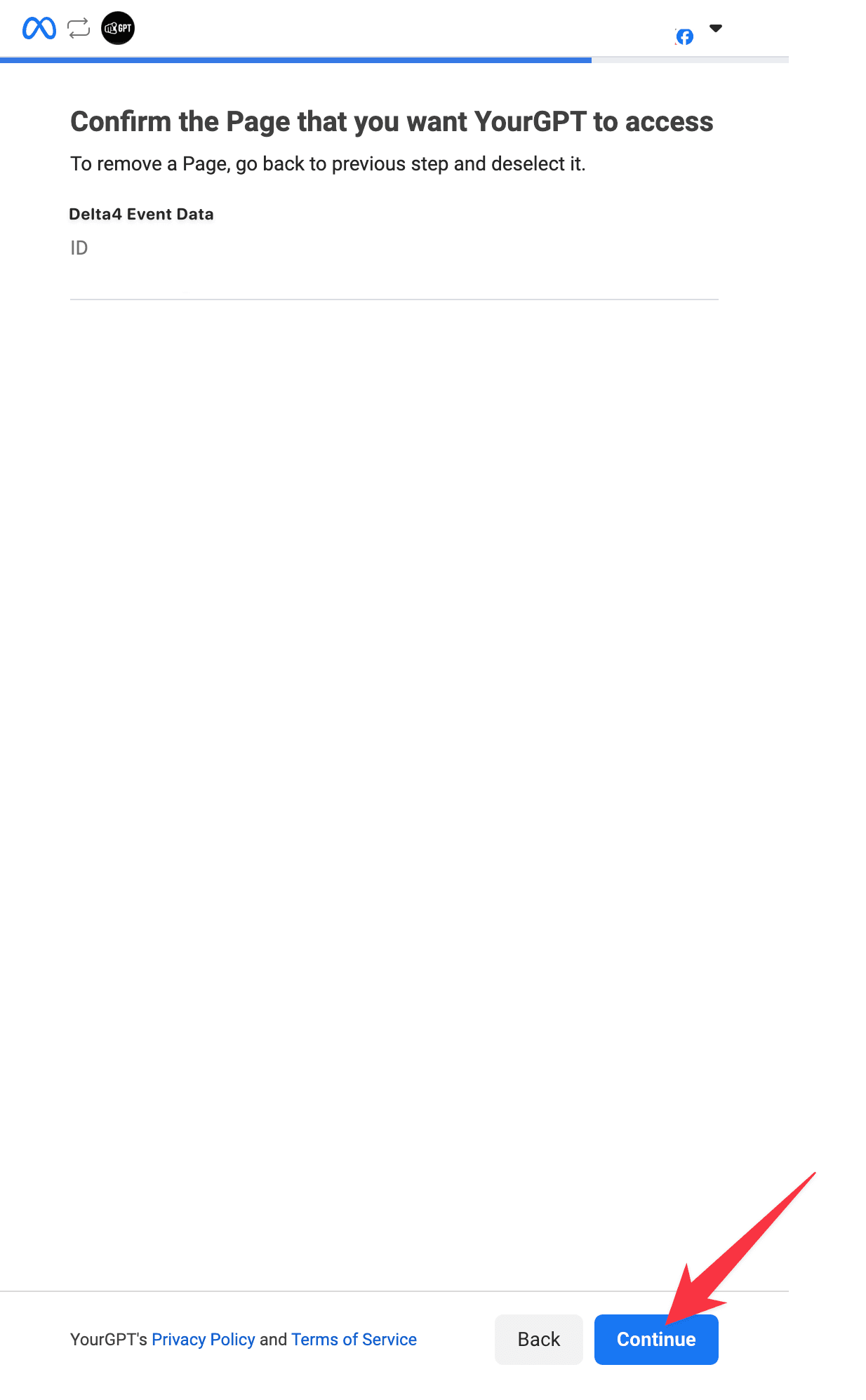The image size is (866, 1400).
Task: Click the ID label under Delta4 Event Data
Action: [x=79, y=248]
